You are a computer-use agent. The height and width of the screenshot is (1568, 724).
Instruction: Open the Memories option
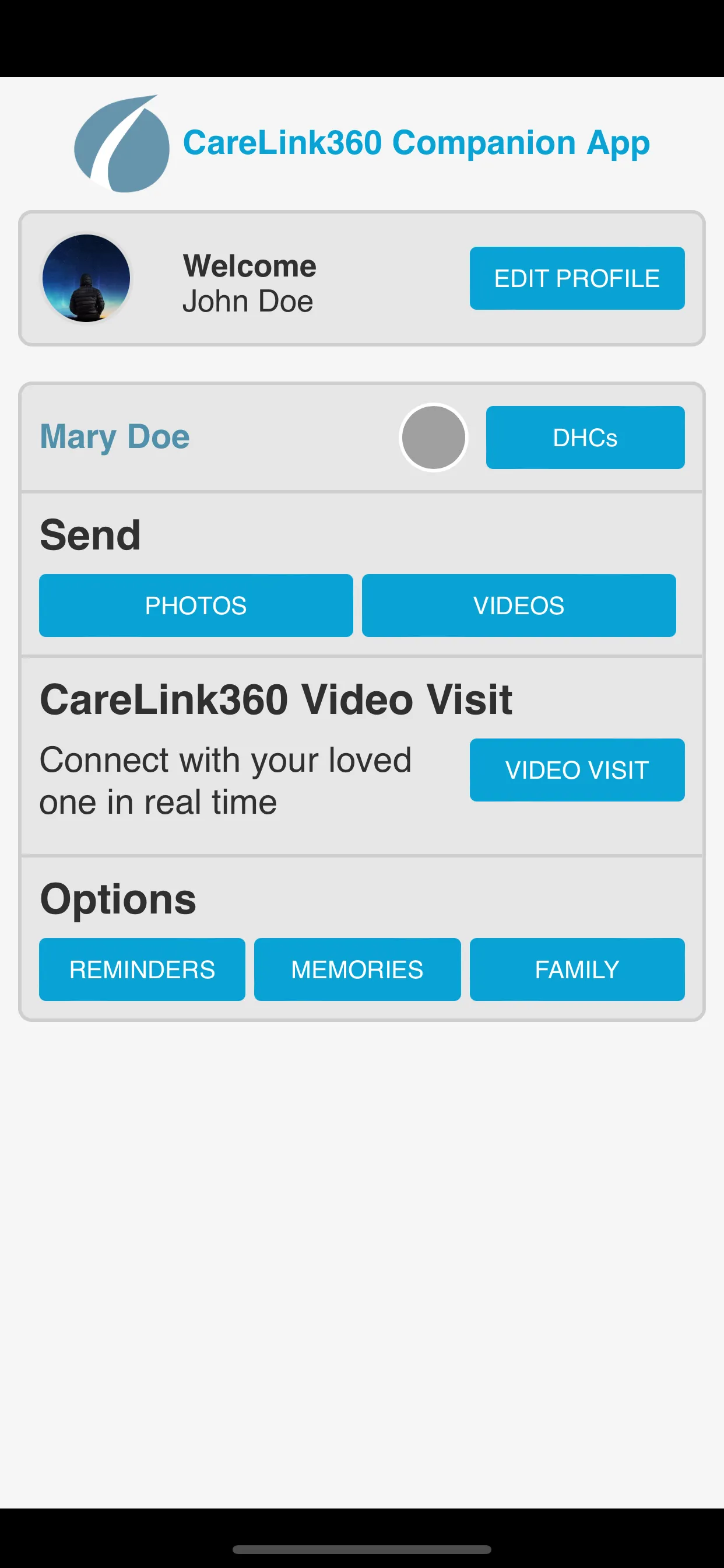click(357, 969)
